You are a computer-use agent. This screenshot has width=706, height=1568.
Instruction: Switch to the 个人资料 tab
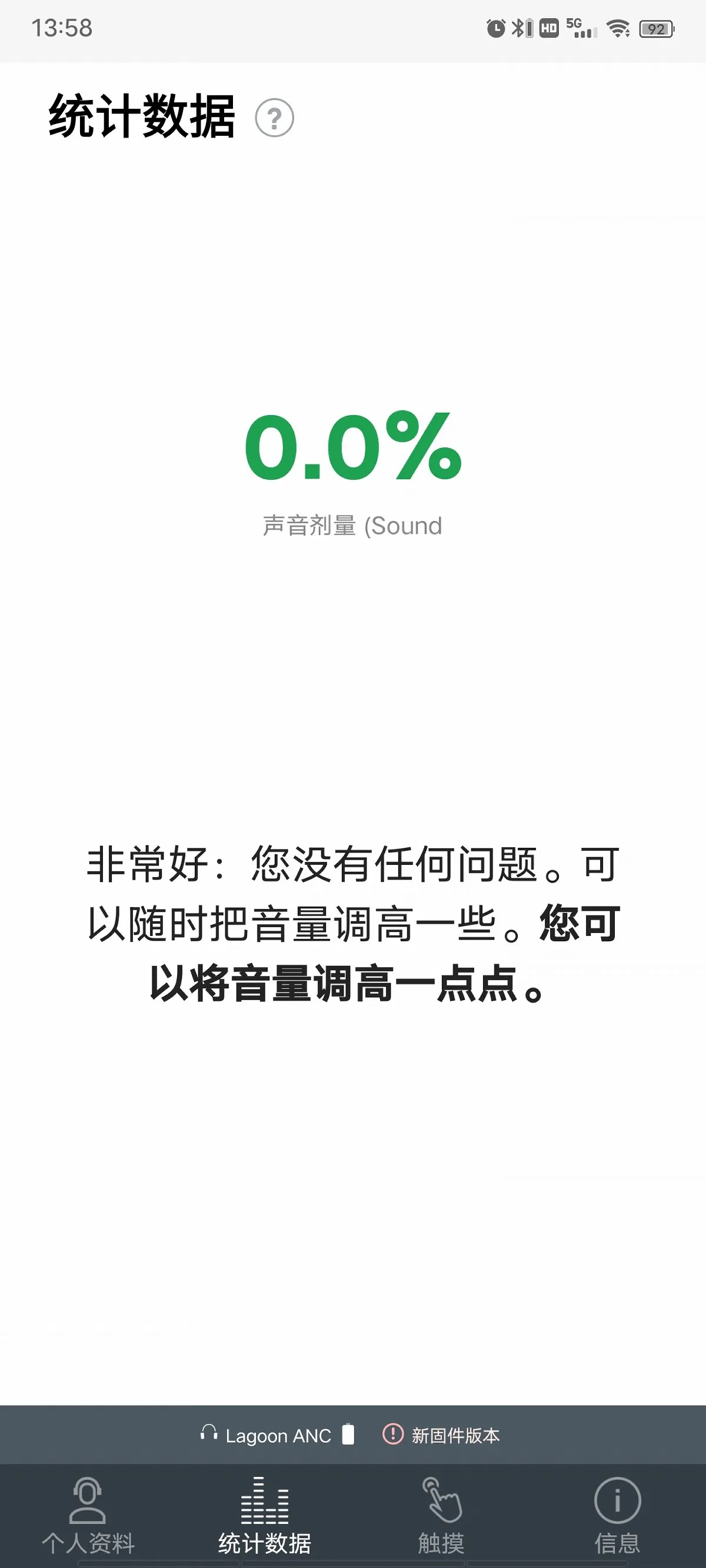click(88, 1514)
